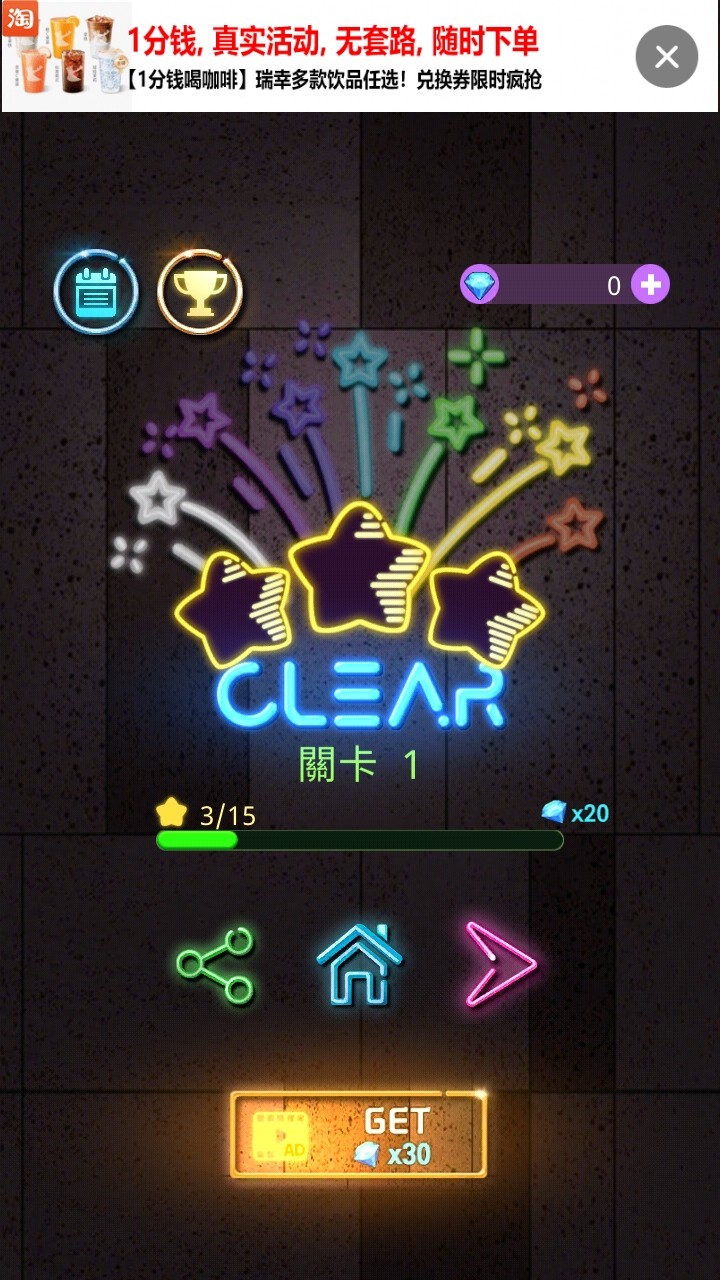This screenshot has height=1280, width=720.
Task: Return to the home menu
Action: (359, 964)
